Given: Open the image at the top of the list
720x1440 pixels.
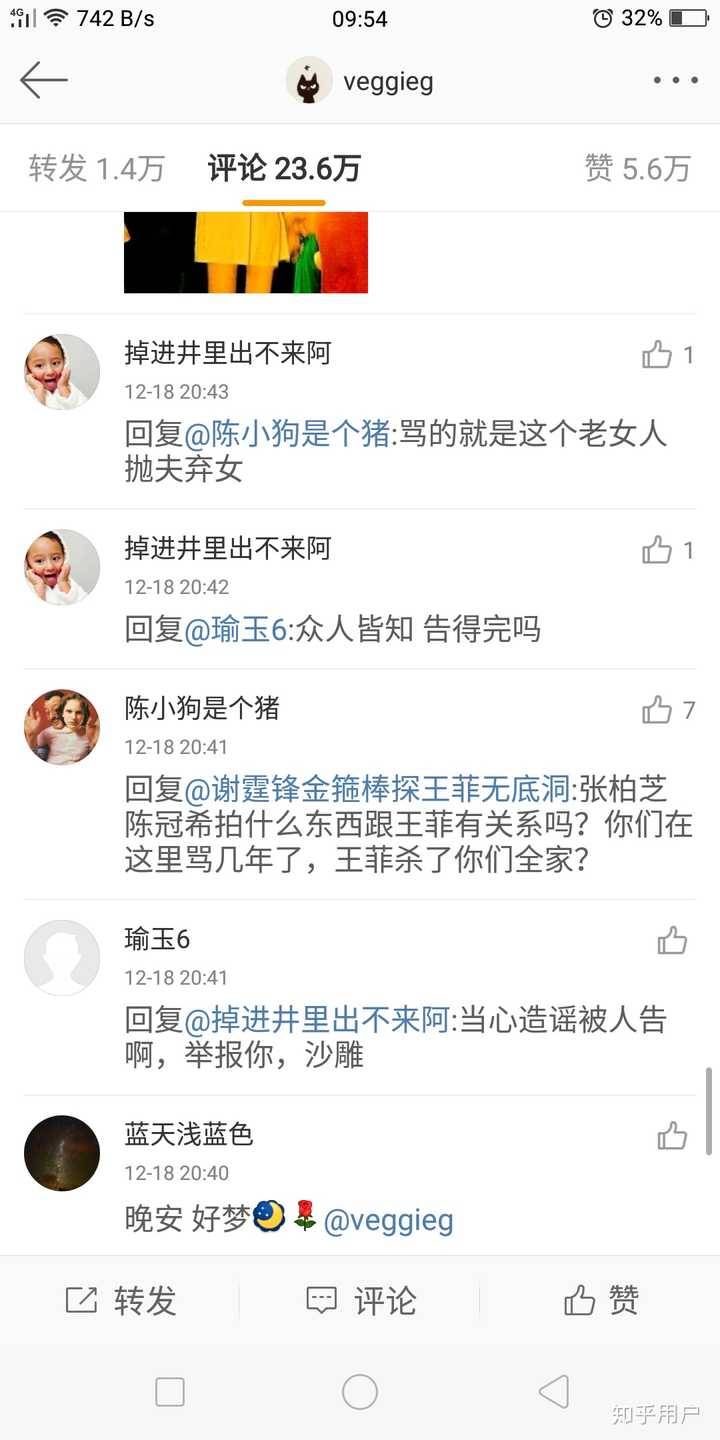Looking at the screenshot, I should click(246, 252).
